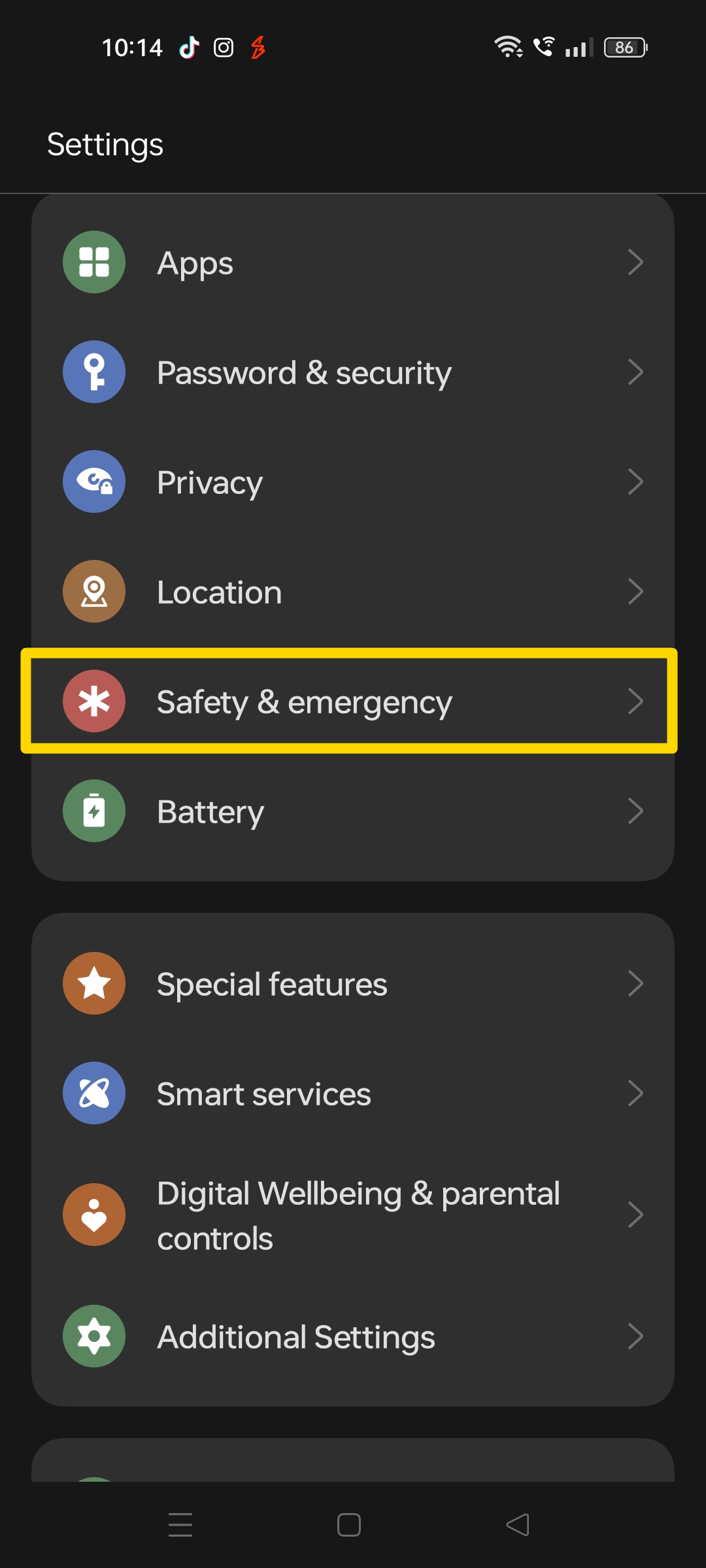
Task: Open Additional Settings
Action: (353, 1337)
